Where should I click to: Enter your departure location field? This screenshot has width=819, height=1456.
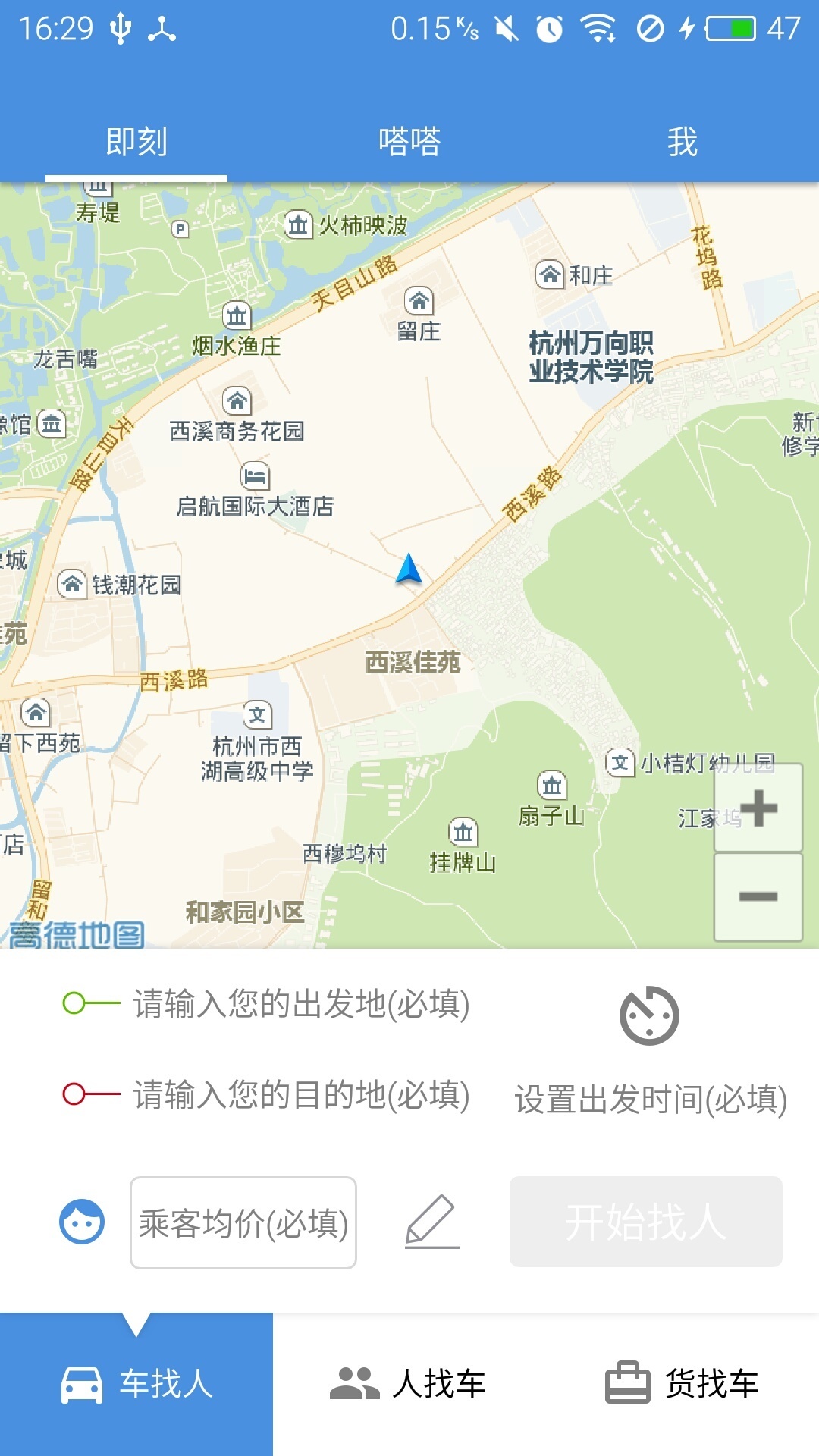[x=301, y=1004]
